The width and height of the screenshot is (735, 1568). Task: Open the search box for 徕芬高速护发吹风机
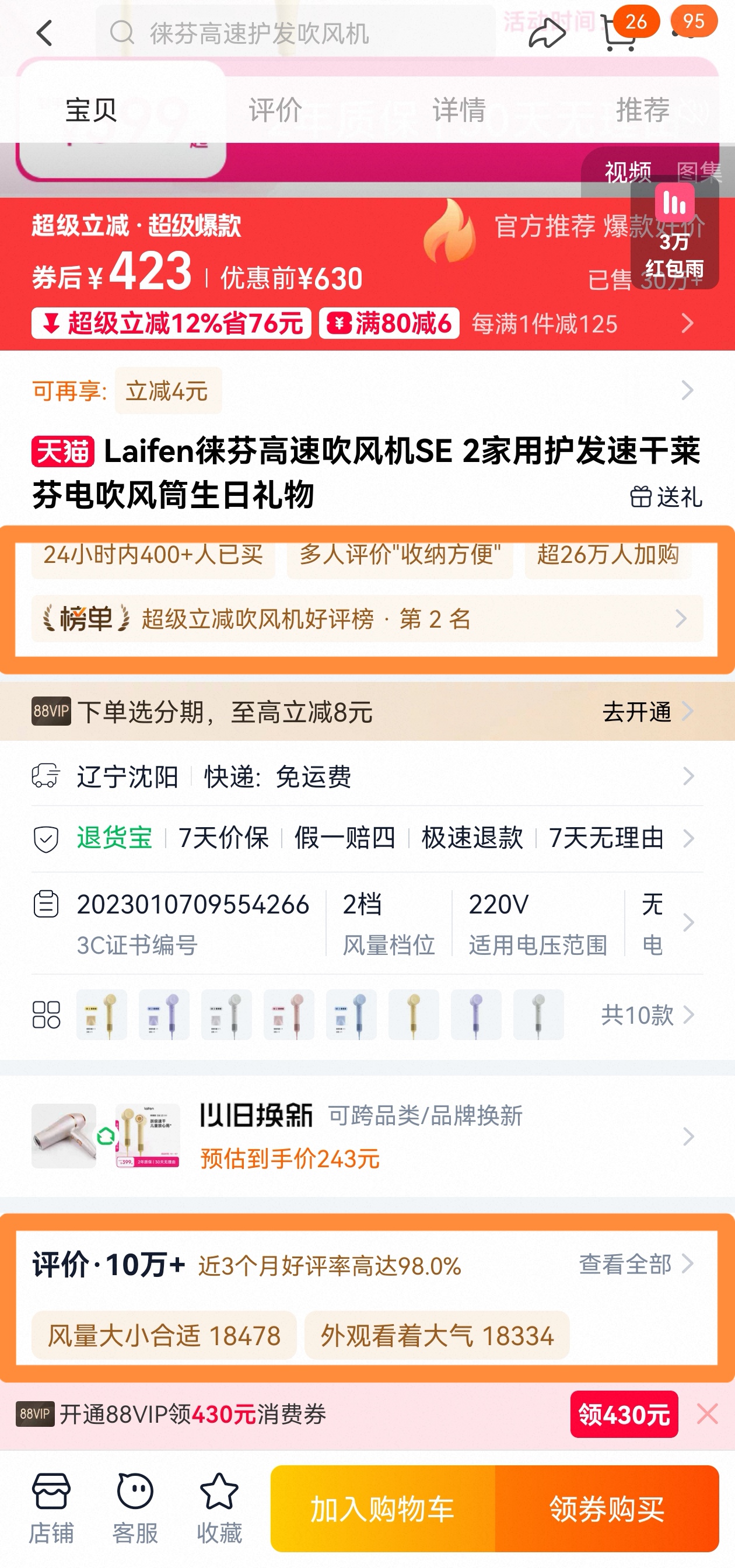coord(295,33)
